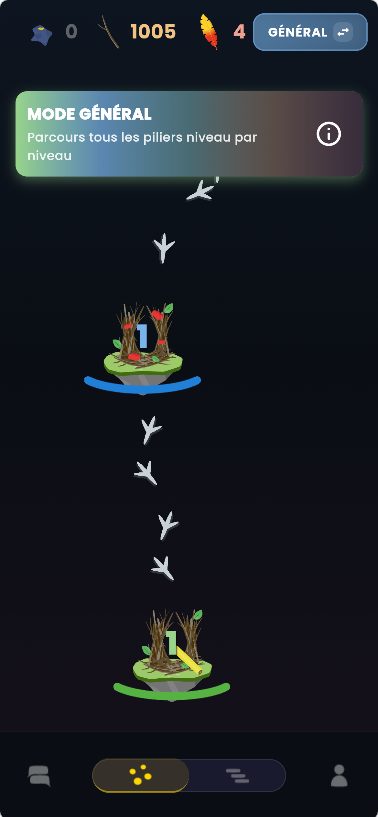This screenshot has height=817, width=378.
Task: Open the chat bubbles tab
Action: click(39, 776)
